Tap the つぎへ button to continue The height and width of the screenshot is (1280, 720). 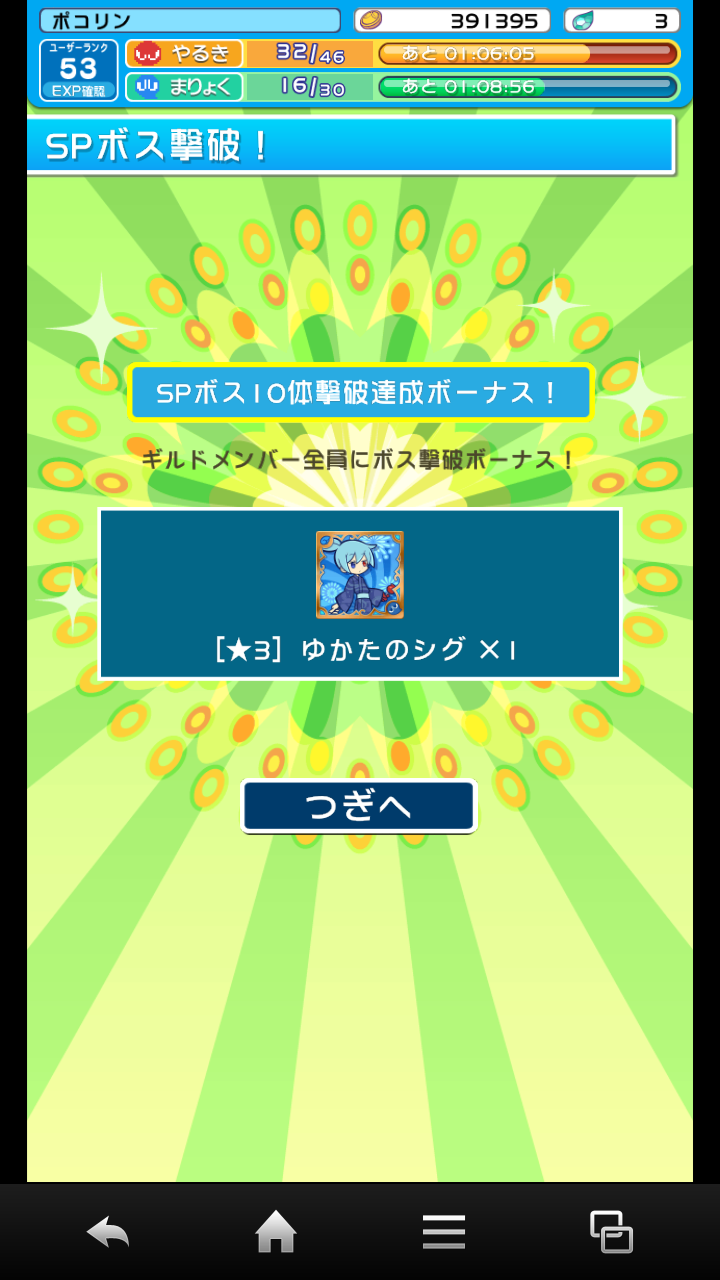click(358, 806)
